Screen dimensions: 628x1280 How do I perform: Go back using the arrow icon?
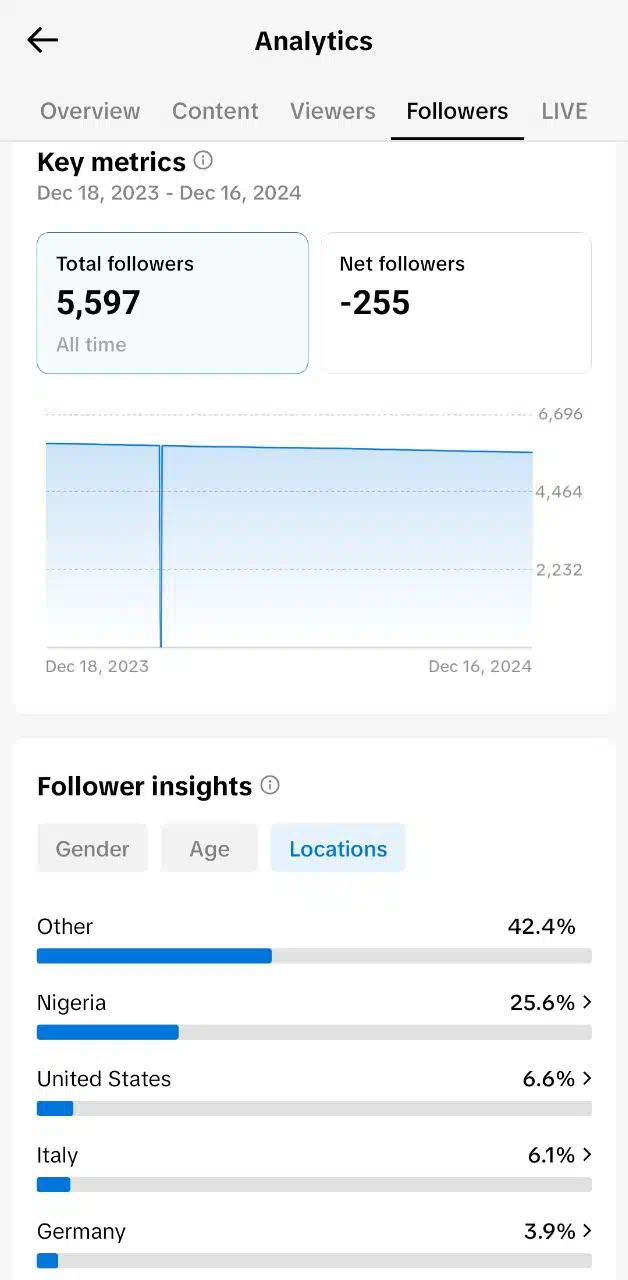42,40
